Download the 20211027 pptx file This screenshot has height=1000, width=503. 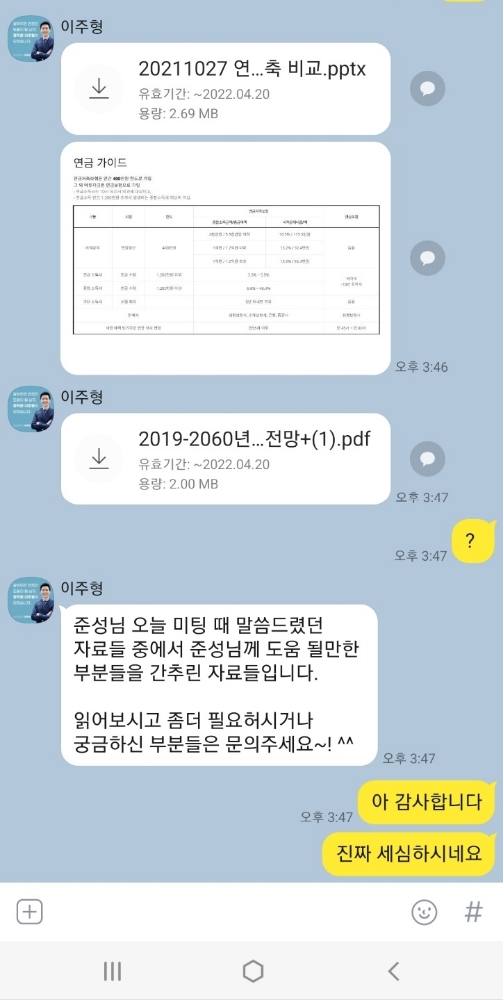[x=99, y=89]
